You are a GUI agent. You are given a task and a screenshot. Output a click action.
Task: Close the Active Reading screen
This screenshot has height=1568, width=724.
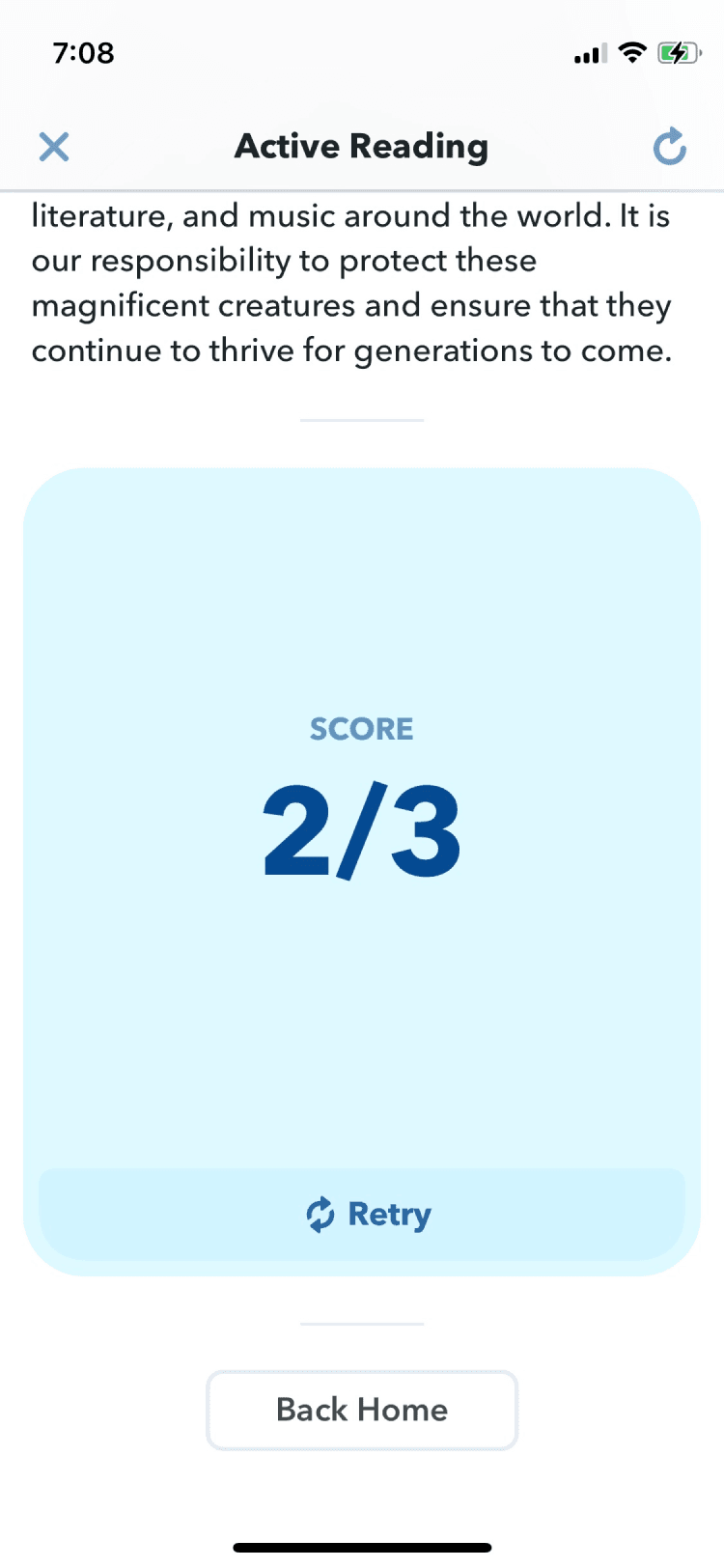pos(54,147)
